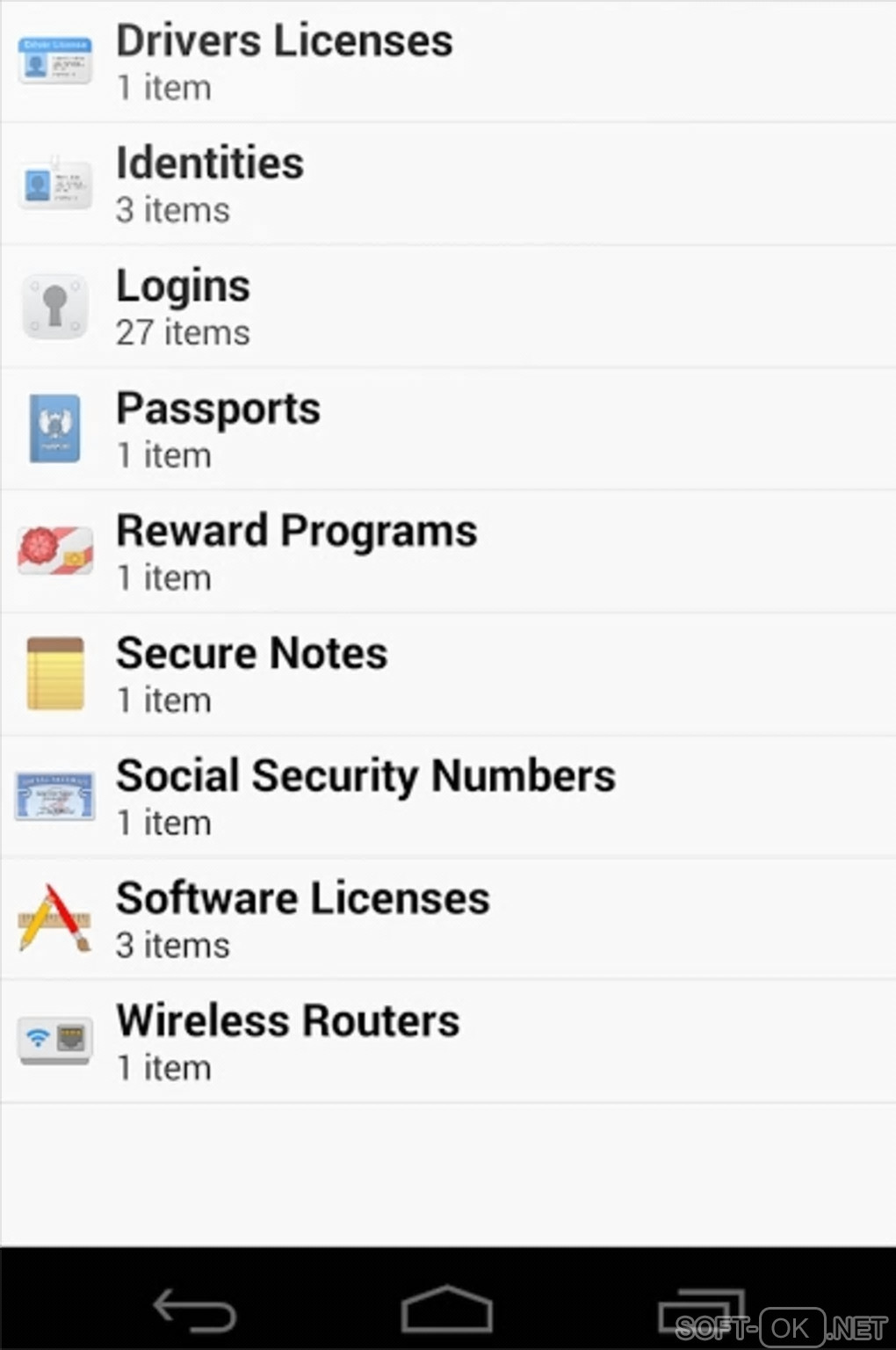Open the Wireless Routers category
896x1350 pixels.
click(288, 1042)
